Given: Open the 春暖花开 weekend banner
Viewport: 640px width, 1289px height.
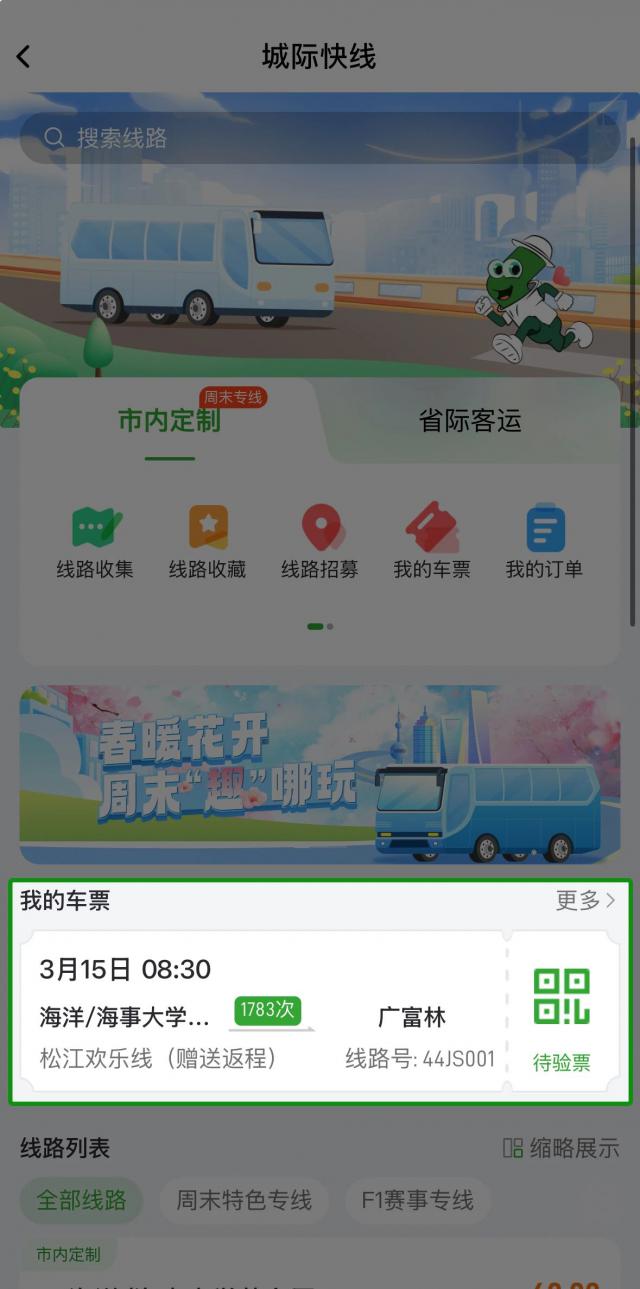Looking at the screenshot, I should (320, 774).
